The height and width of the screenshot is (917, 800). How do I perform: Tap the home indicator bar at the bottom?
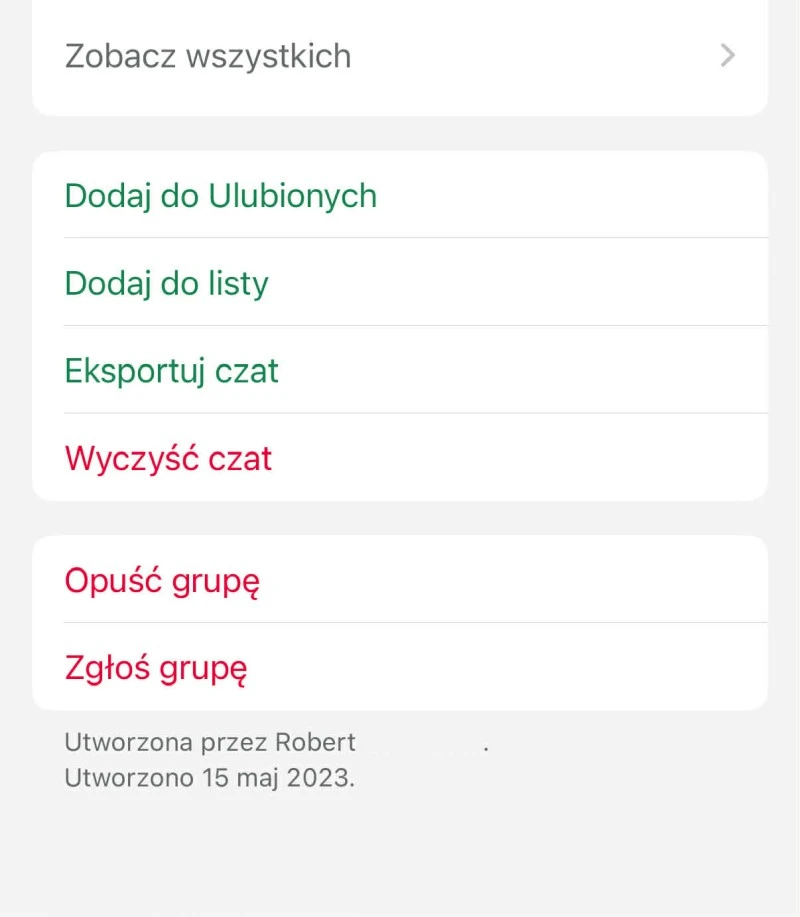[x=400, y=910]
